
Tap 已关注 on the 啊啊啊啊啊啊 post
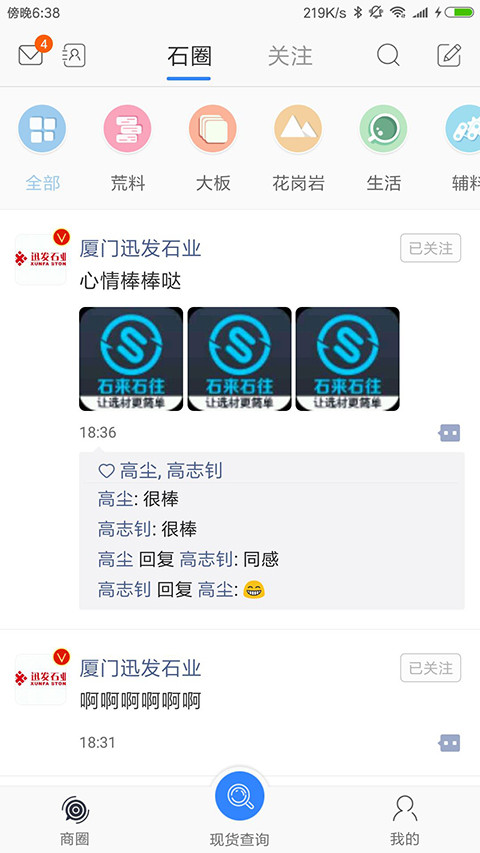[x=430, y=668]
